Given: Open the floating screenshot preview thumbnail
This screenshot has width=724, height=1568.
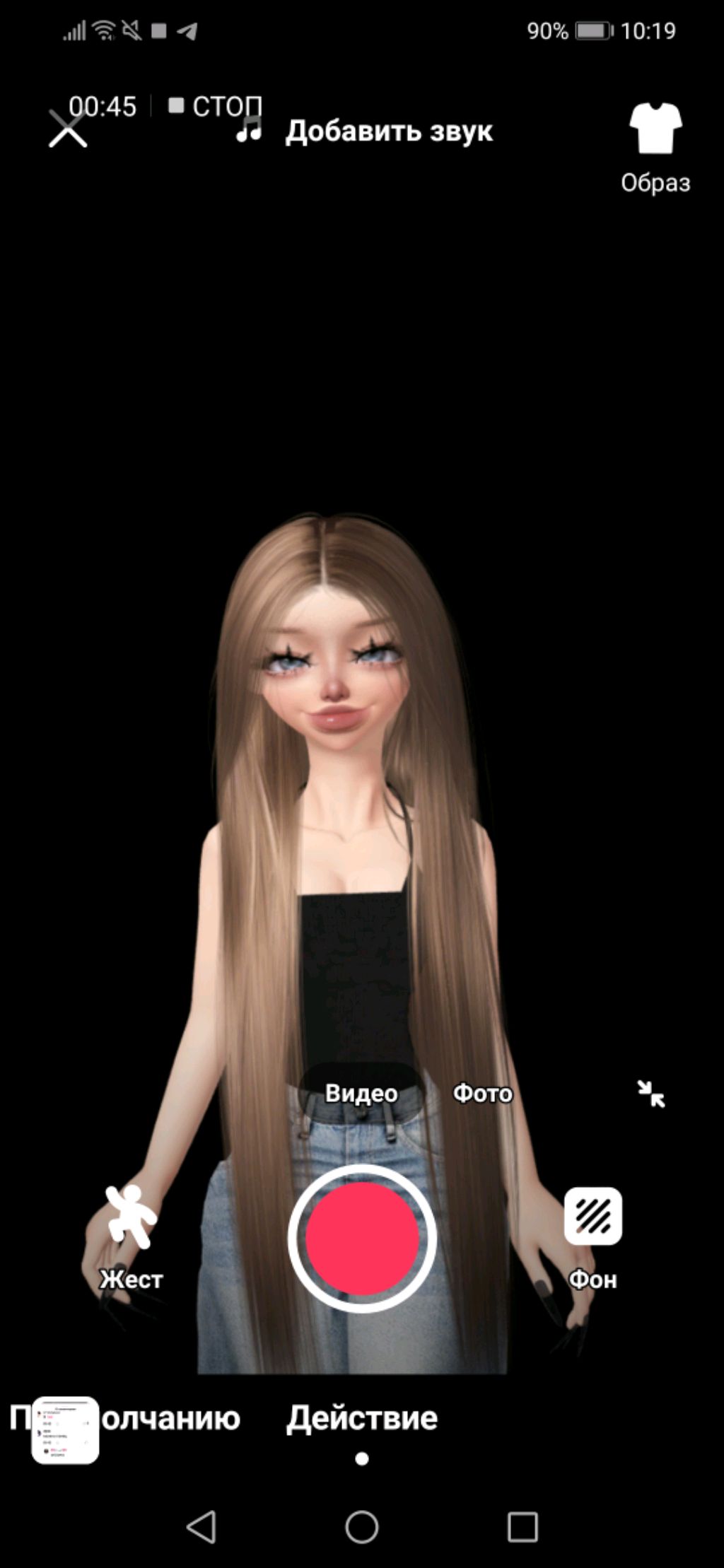Looking at the screenshot, I should click(x=65, y=1430).
